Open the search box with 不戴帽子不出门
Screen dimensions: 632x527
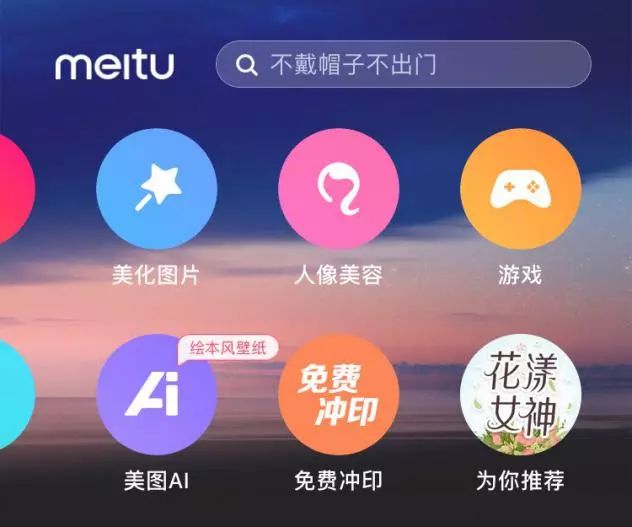(403, 65)
